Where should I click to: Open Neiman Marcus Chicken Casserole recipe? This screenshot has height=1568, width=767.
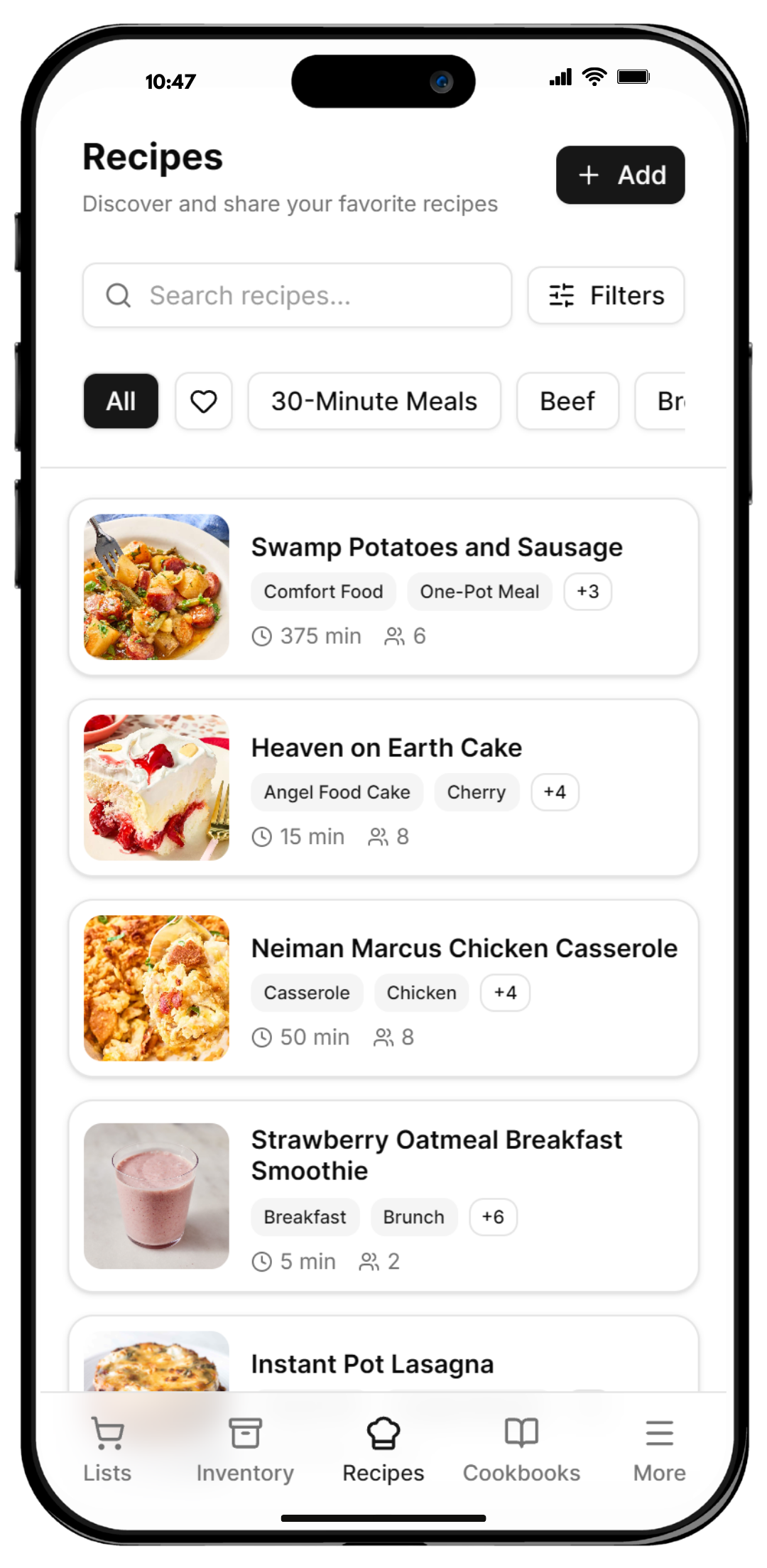click(464, 948)
